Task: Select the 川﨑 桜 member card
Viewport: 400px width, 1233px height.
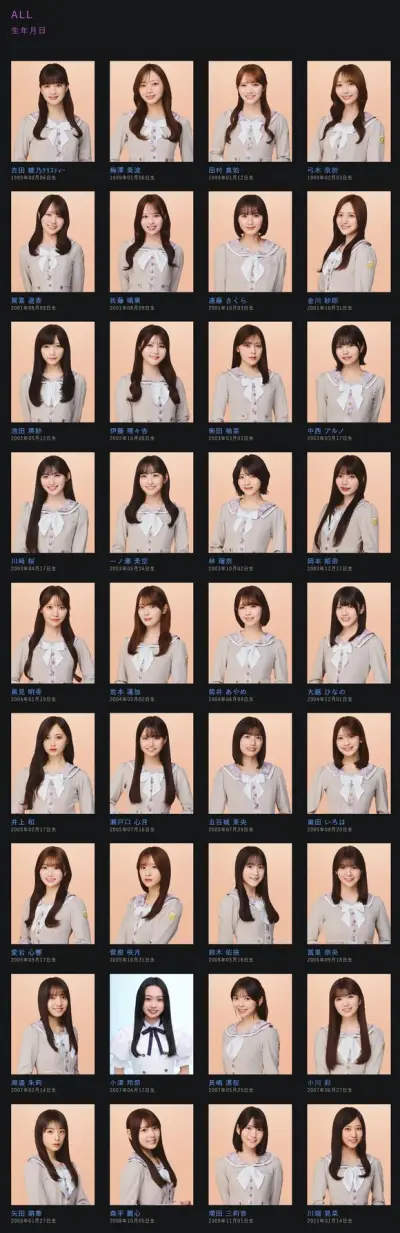Action: coord(52,512)
